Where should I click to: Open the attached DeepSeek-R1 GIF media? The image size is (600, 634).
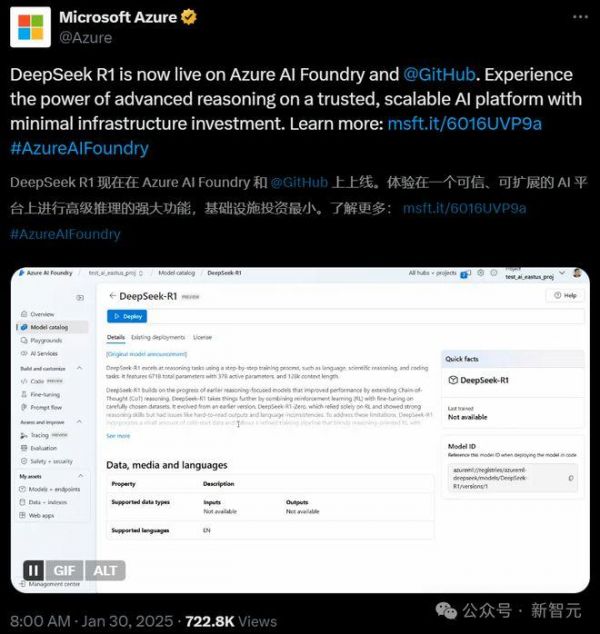300,430
